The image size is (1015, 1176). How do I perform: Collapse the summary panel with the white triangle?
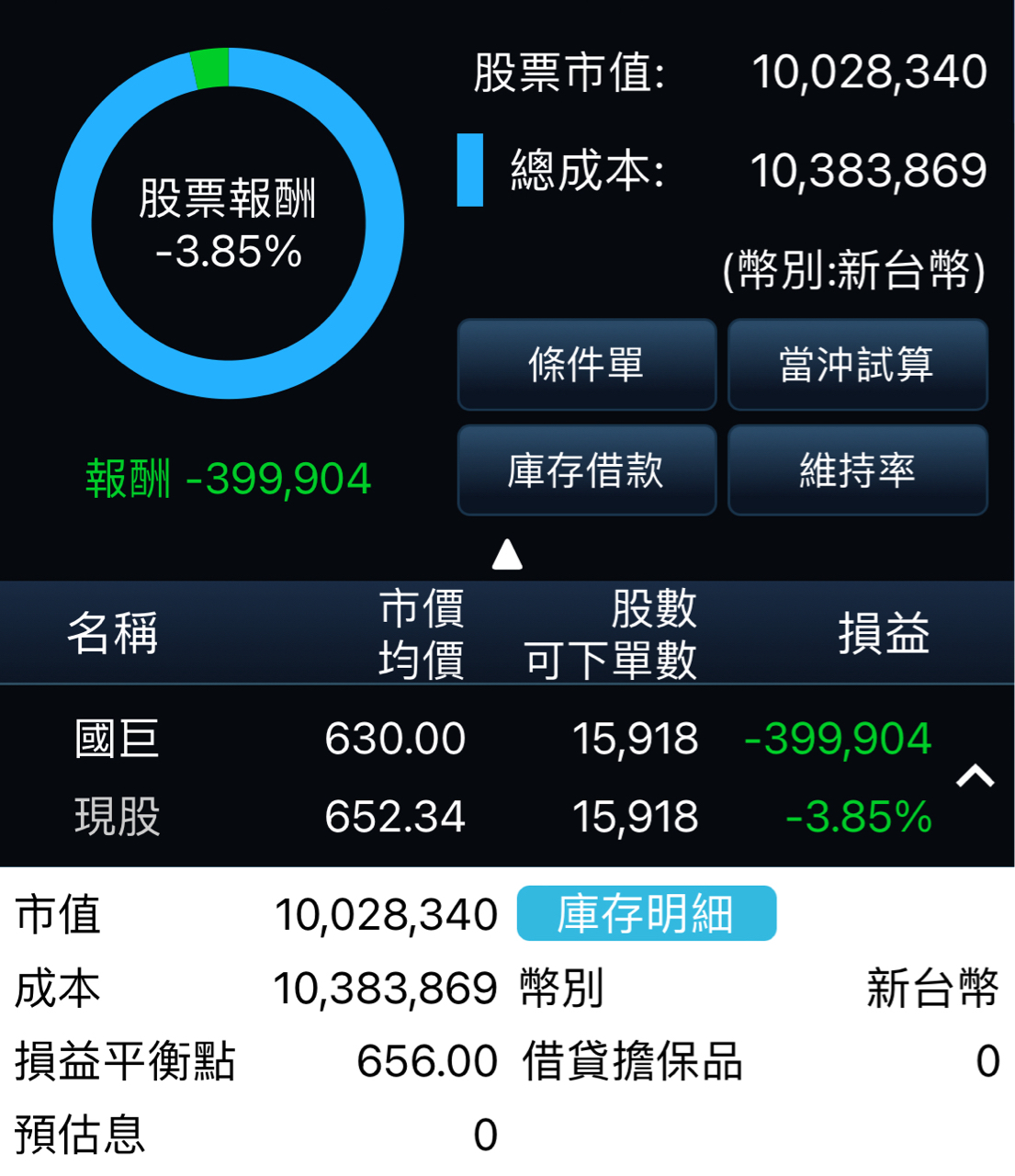tap(507, 555)
